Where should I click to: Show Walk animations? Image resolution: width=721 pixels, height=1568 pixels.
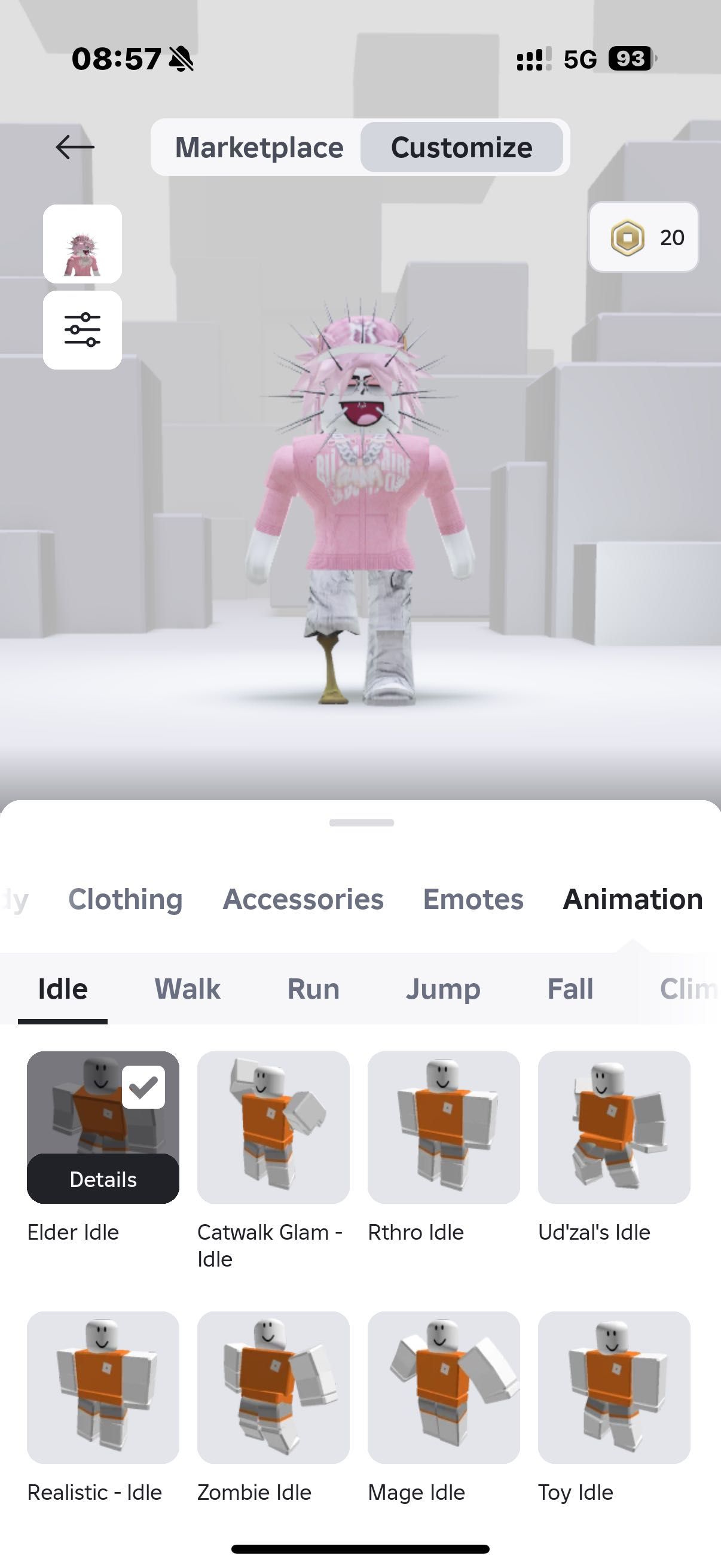coord(187,989)
